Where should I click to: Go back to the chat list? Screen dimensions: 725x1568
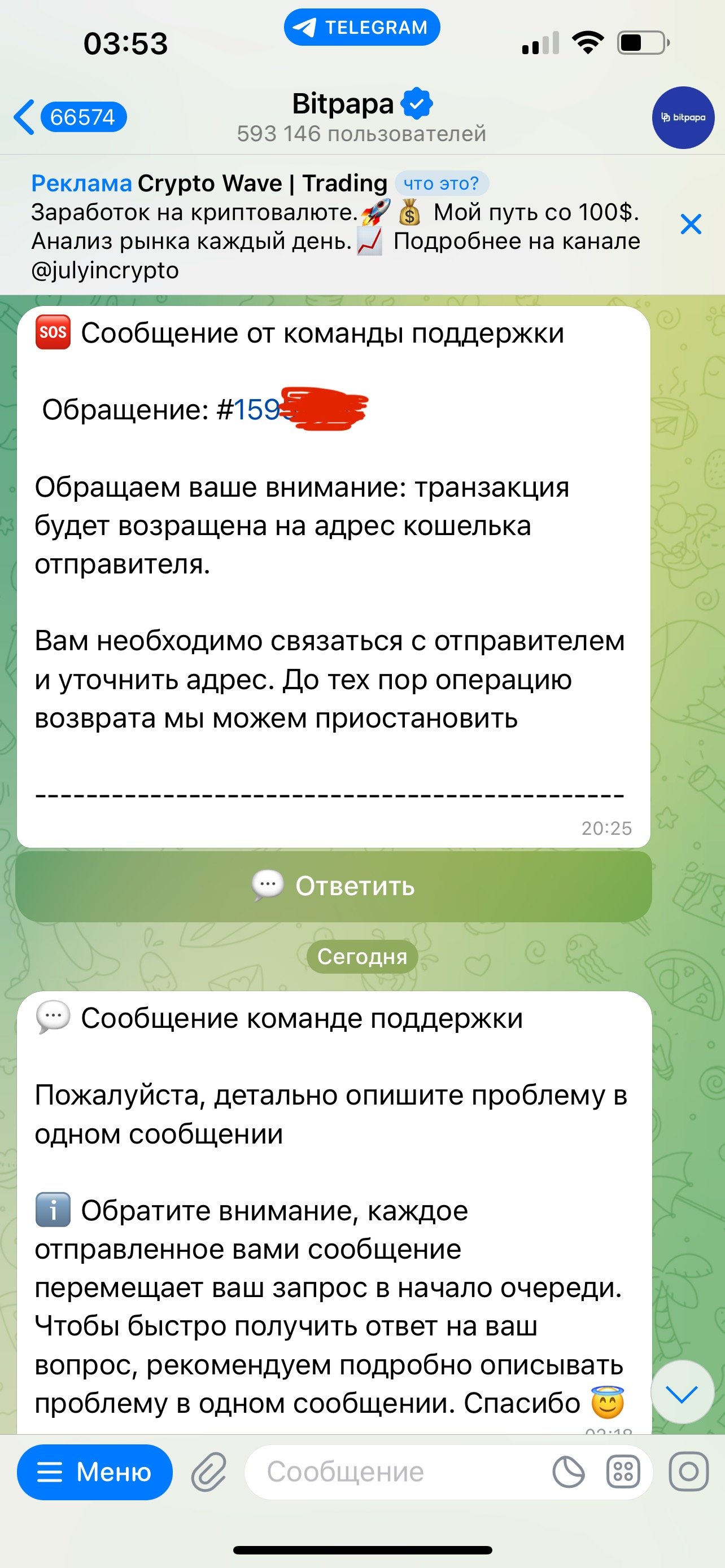tap(70, 117)
